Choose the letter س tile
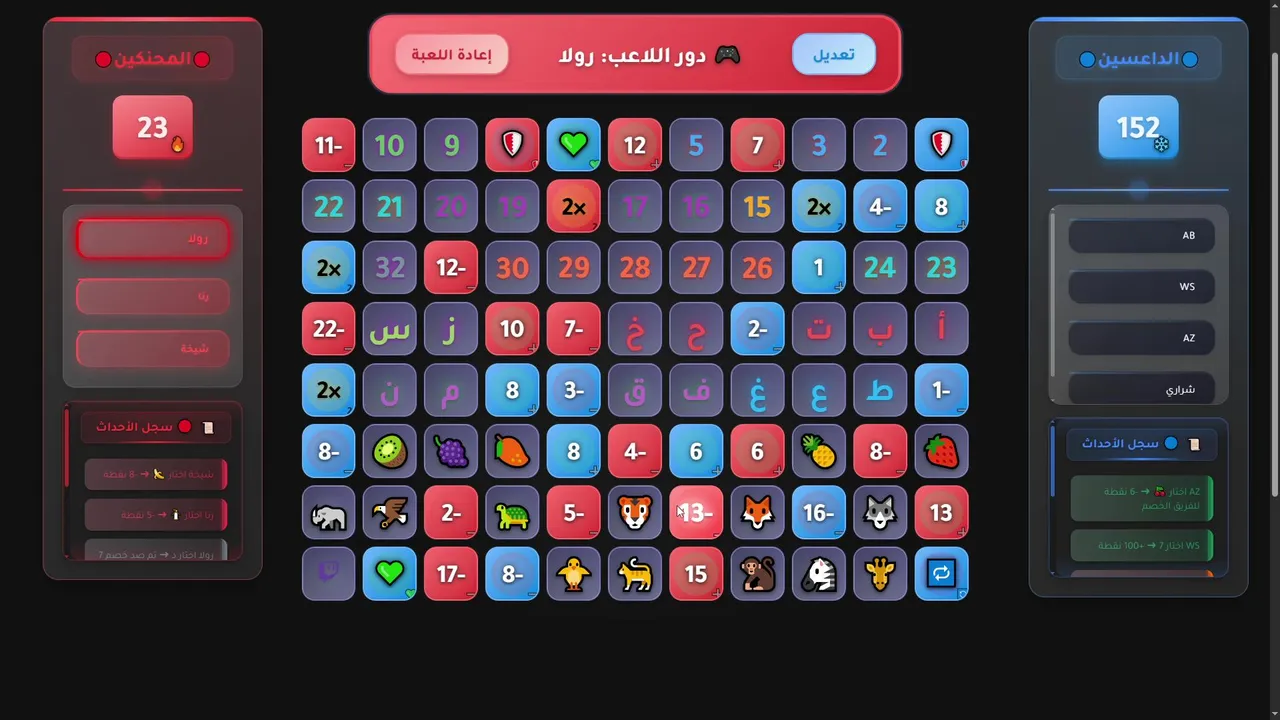This screenshot has height=720, width=1280. tap(390, 329)
